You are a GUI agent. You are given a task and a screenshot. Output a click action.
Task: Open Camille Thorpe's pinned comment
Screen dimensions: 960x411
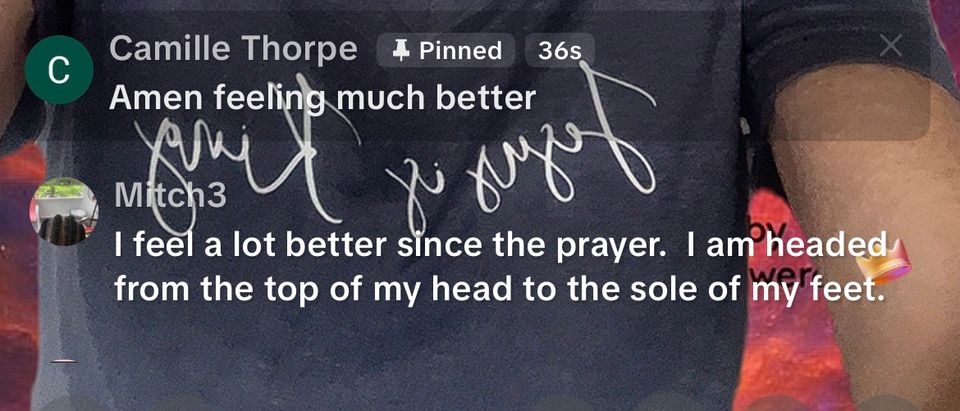(x=322, y=98)
